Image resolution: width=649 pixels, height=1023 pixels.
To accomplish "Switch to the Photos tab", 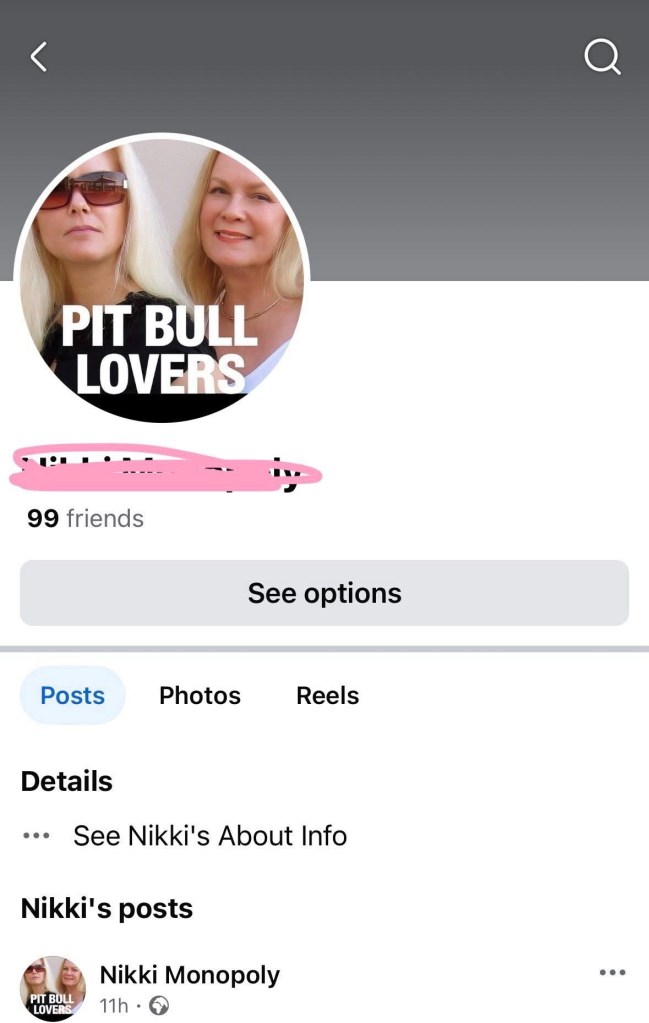I will point(200,696).
